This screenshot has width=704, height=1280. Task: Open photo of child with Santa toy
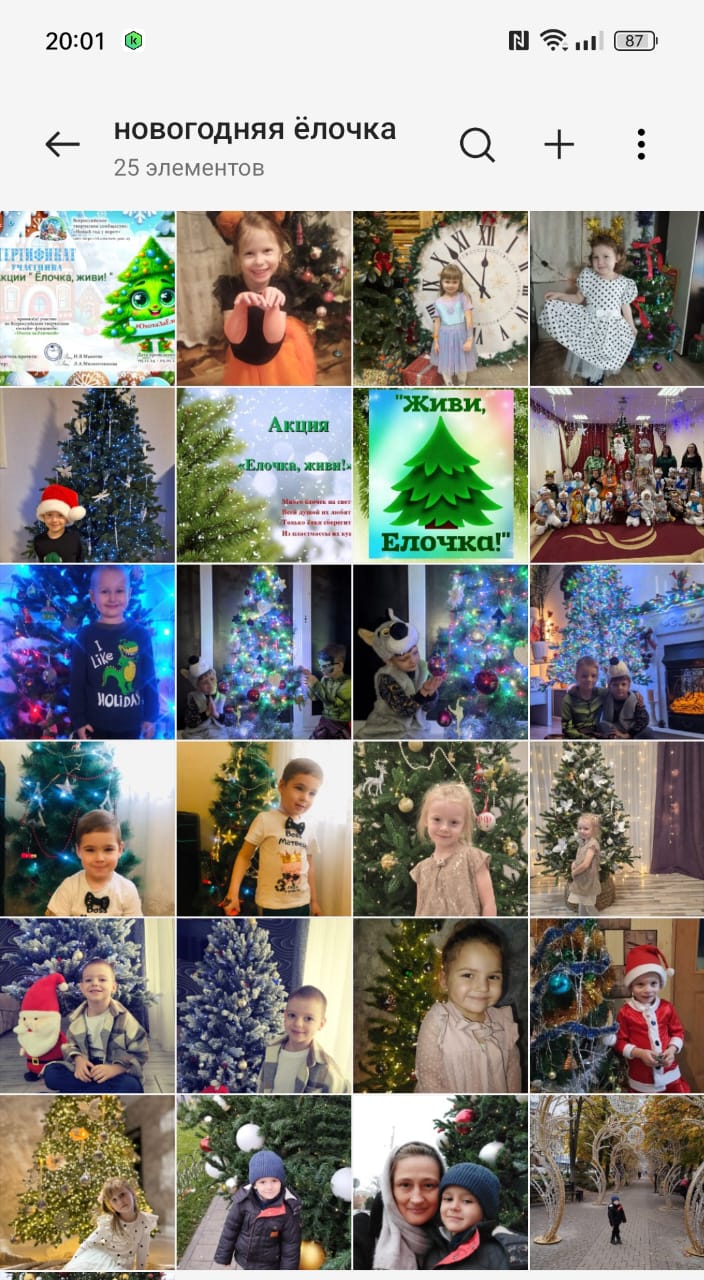[x=87, y=1005]
